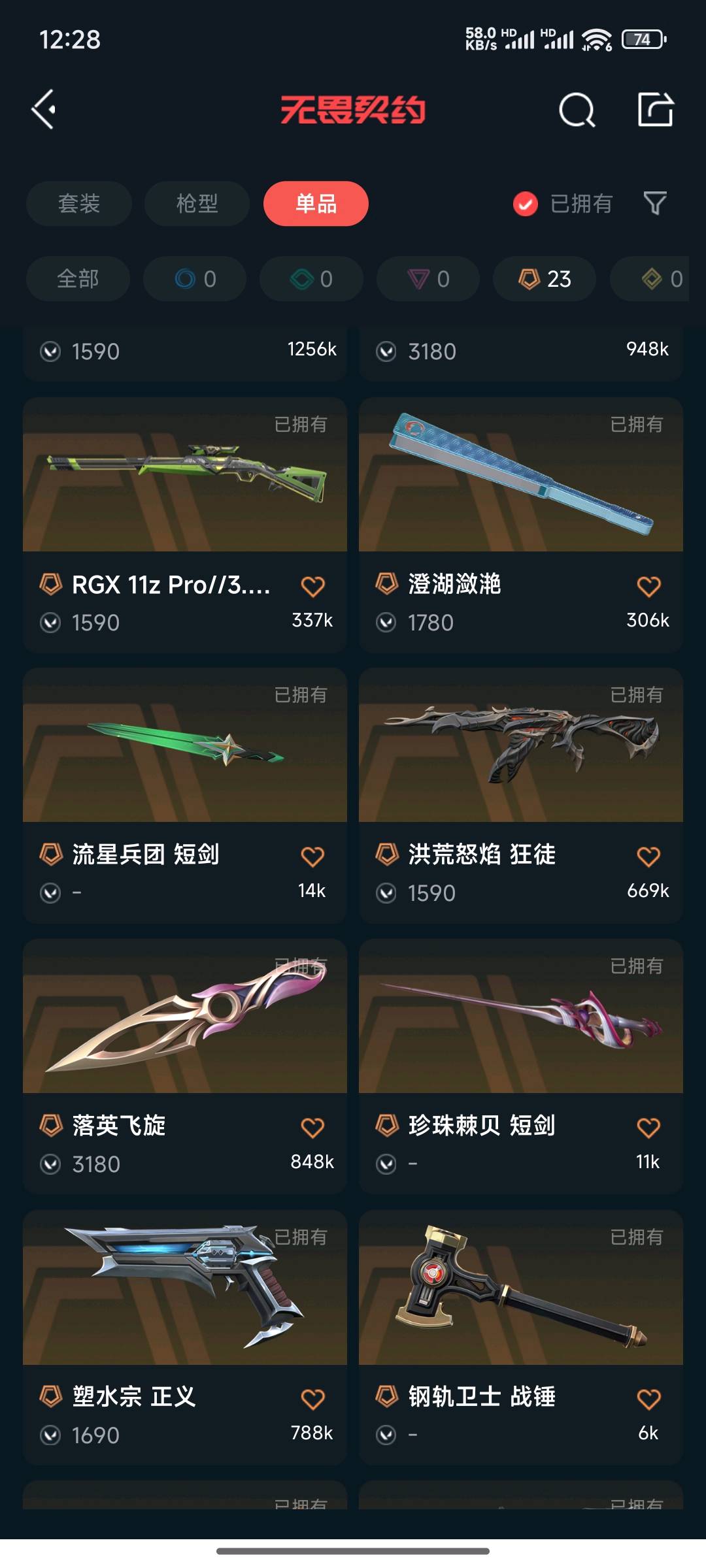
Task: Uncheck the 已拥有 filter checkbox
Action: pyautogui.click(x=525, y=204)
